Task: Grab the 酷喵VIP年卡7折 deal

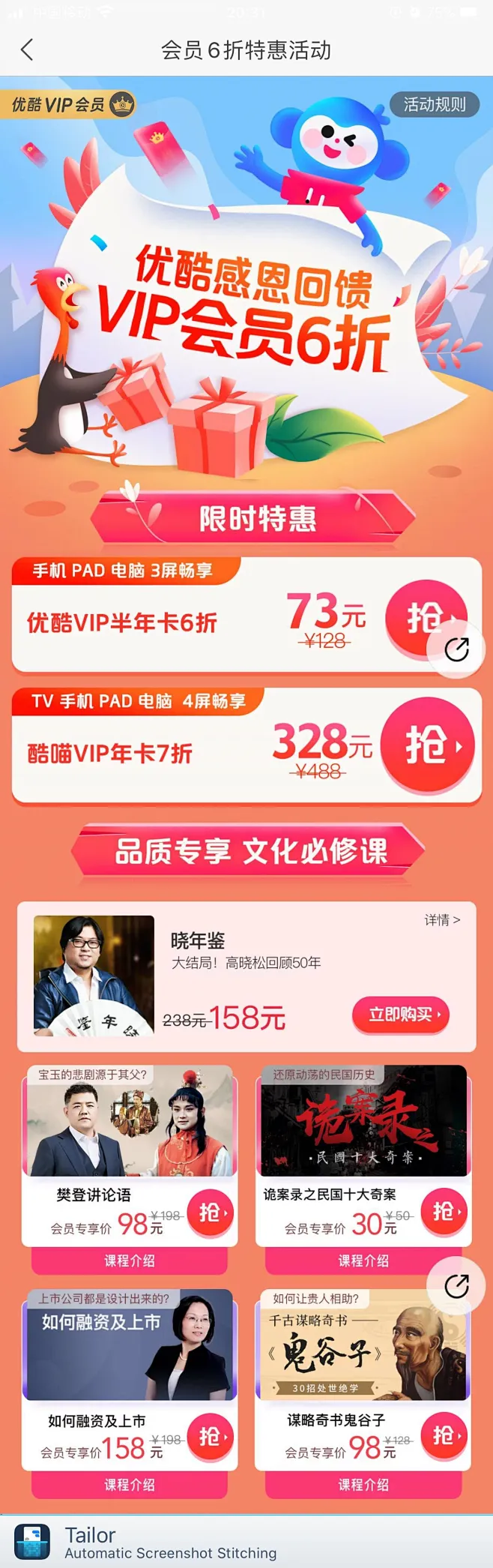Action: (427, 745)
